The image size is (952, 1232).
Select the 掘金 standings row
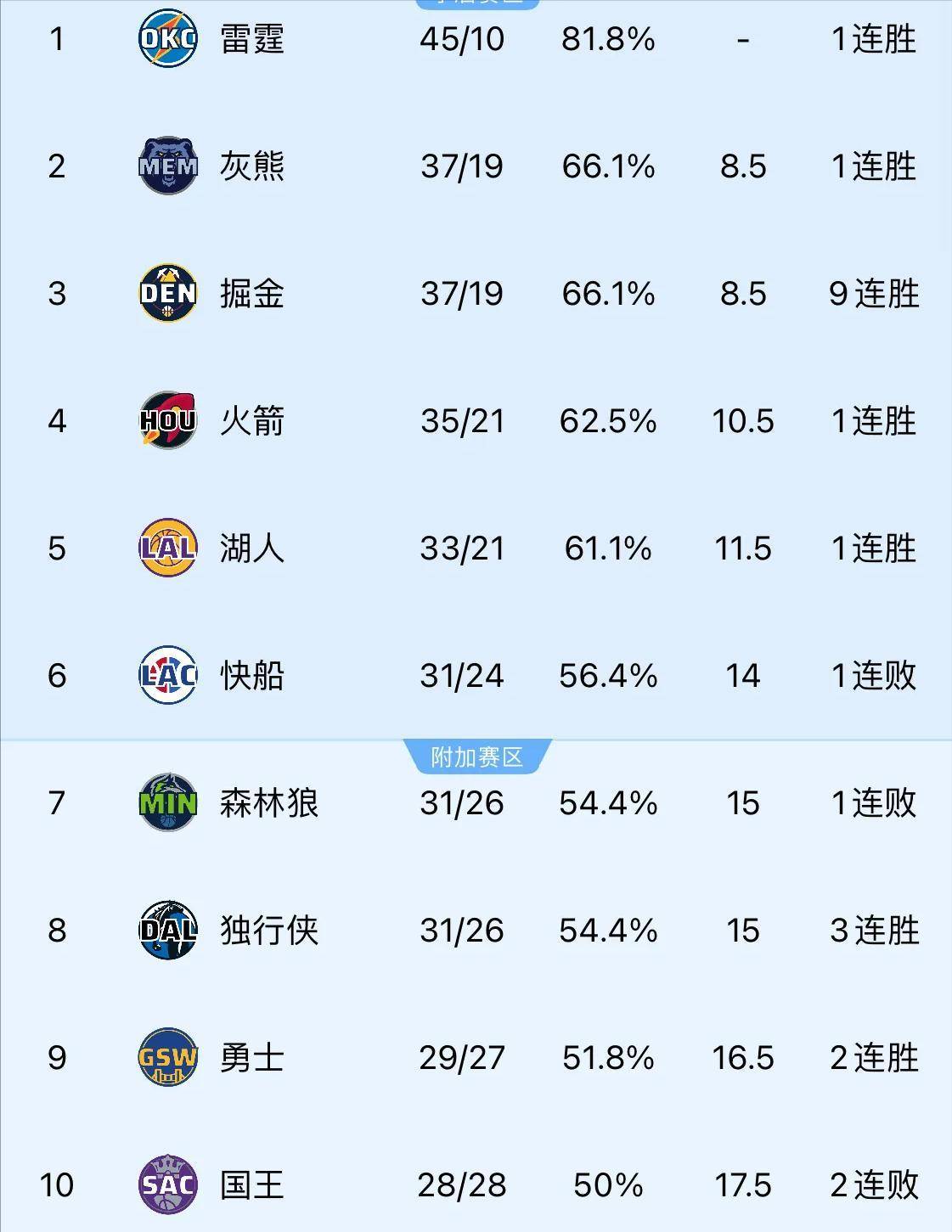pyautogui.click(x=252, y=294)
